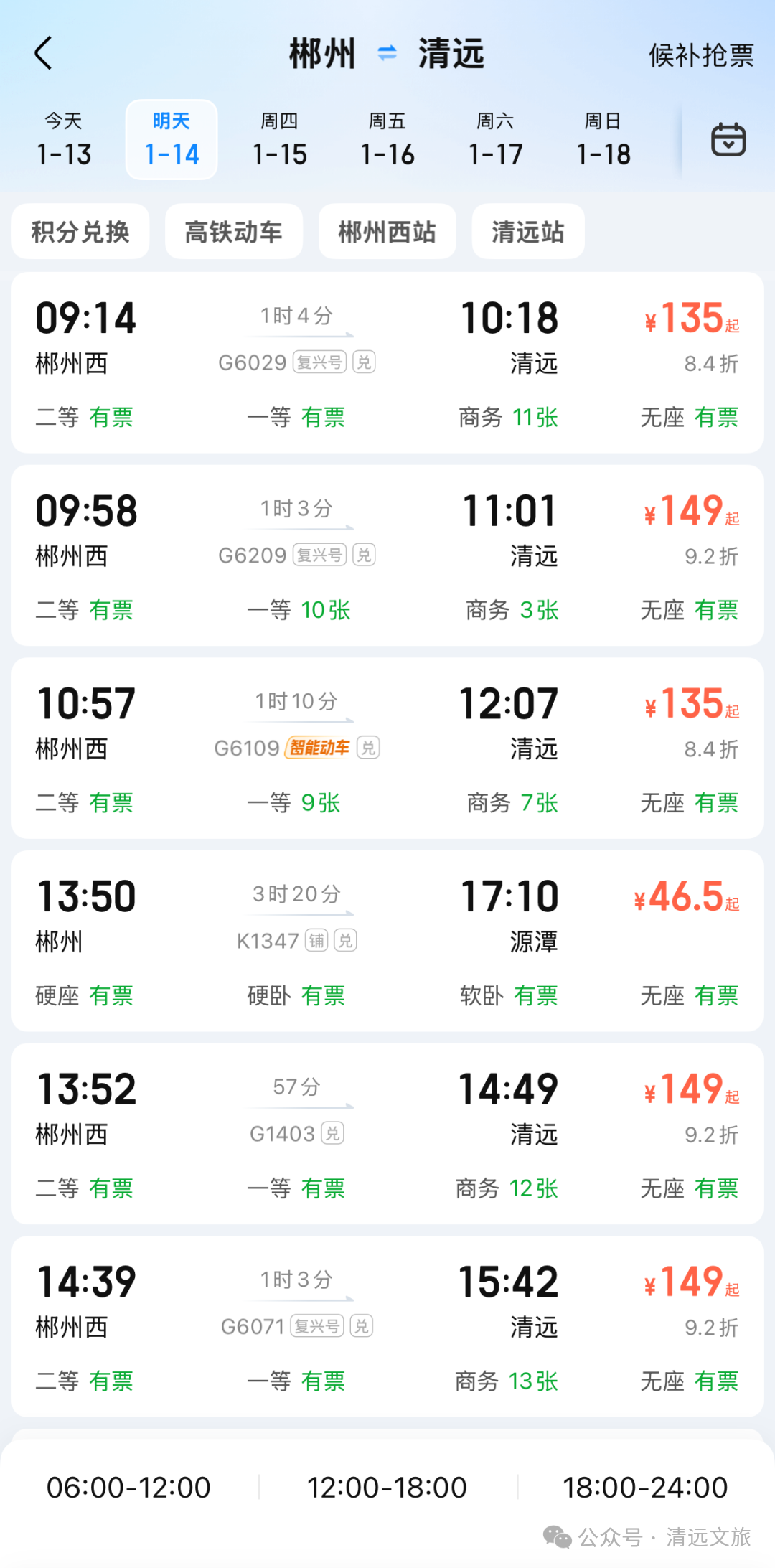The width and height of the screenshot is (775, 1568).
Task: Switch to 周六 1-17 date
Action: point(495,140)
